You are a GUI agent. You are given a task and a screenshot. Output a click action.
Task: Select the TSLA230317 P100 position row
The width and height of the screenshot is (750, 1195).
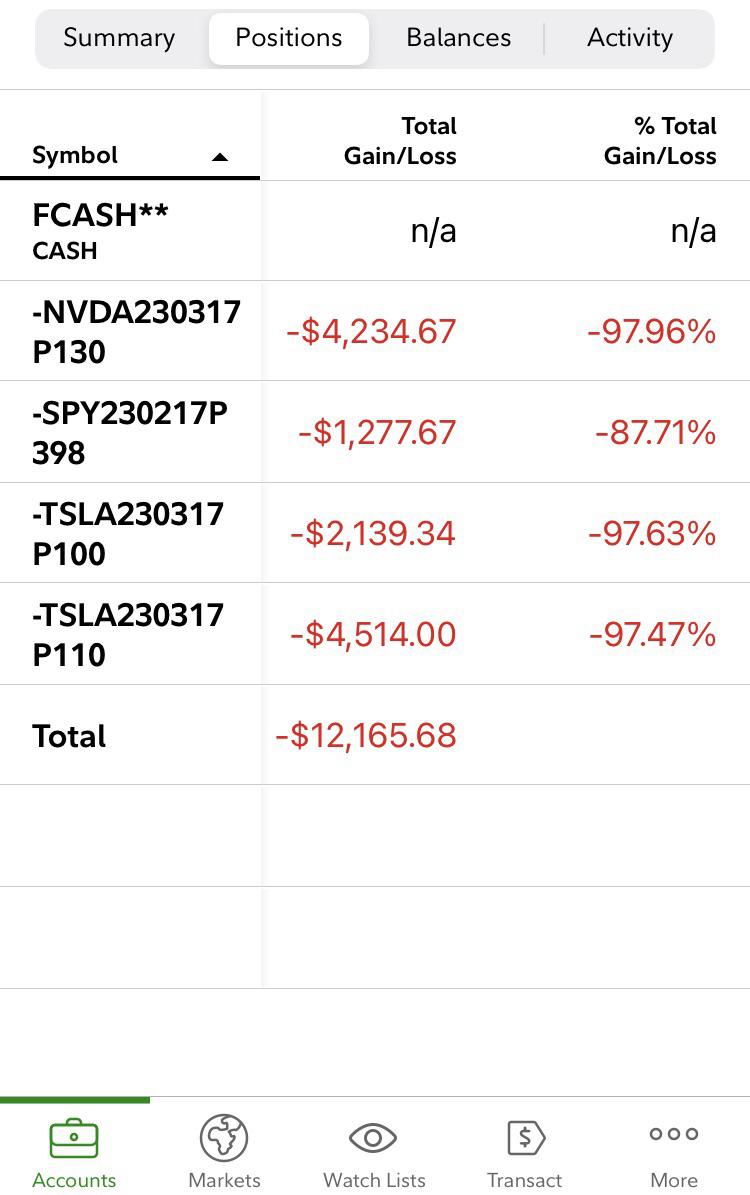point(128,533)
